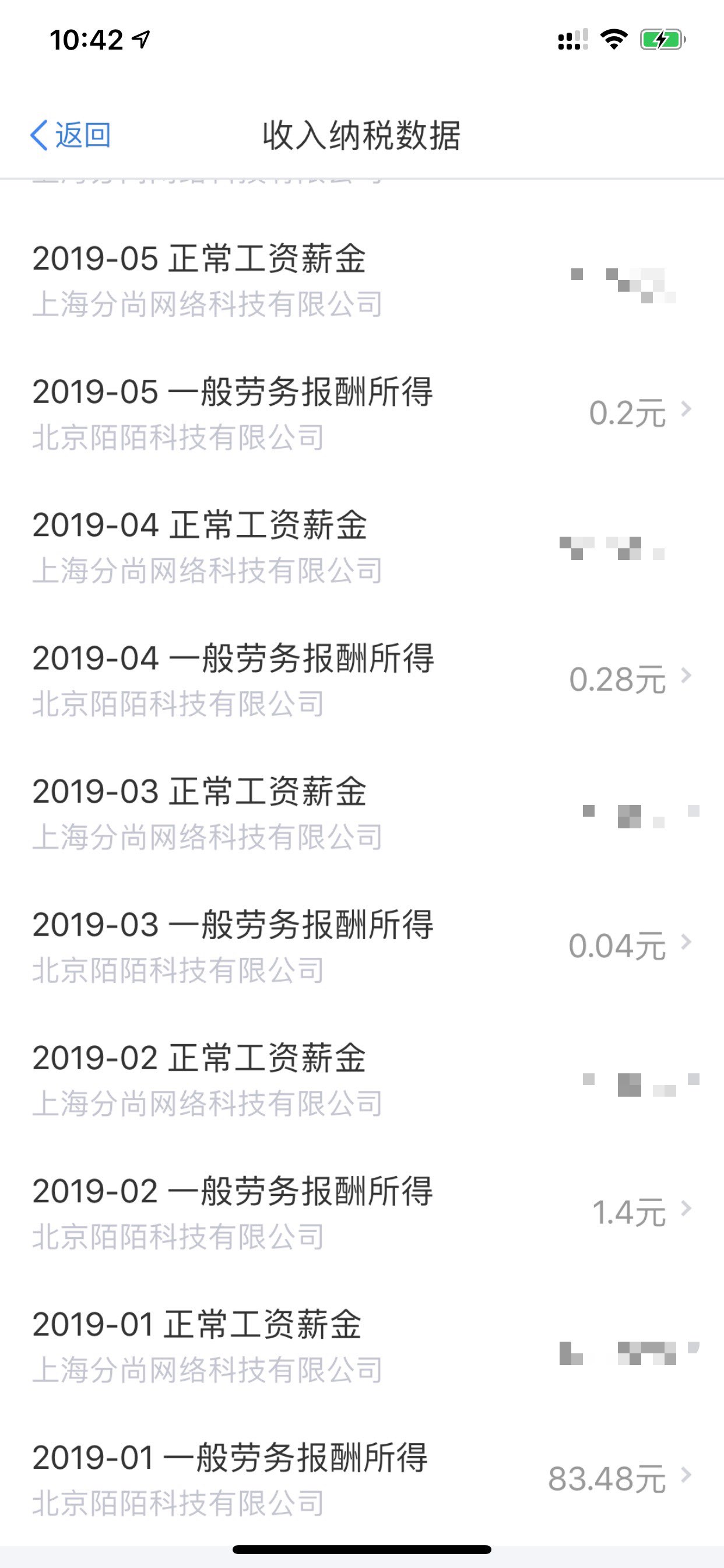View 2019-03 一般劳务报酬所得 0.04元 details

[362, 947]
